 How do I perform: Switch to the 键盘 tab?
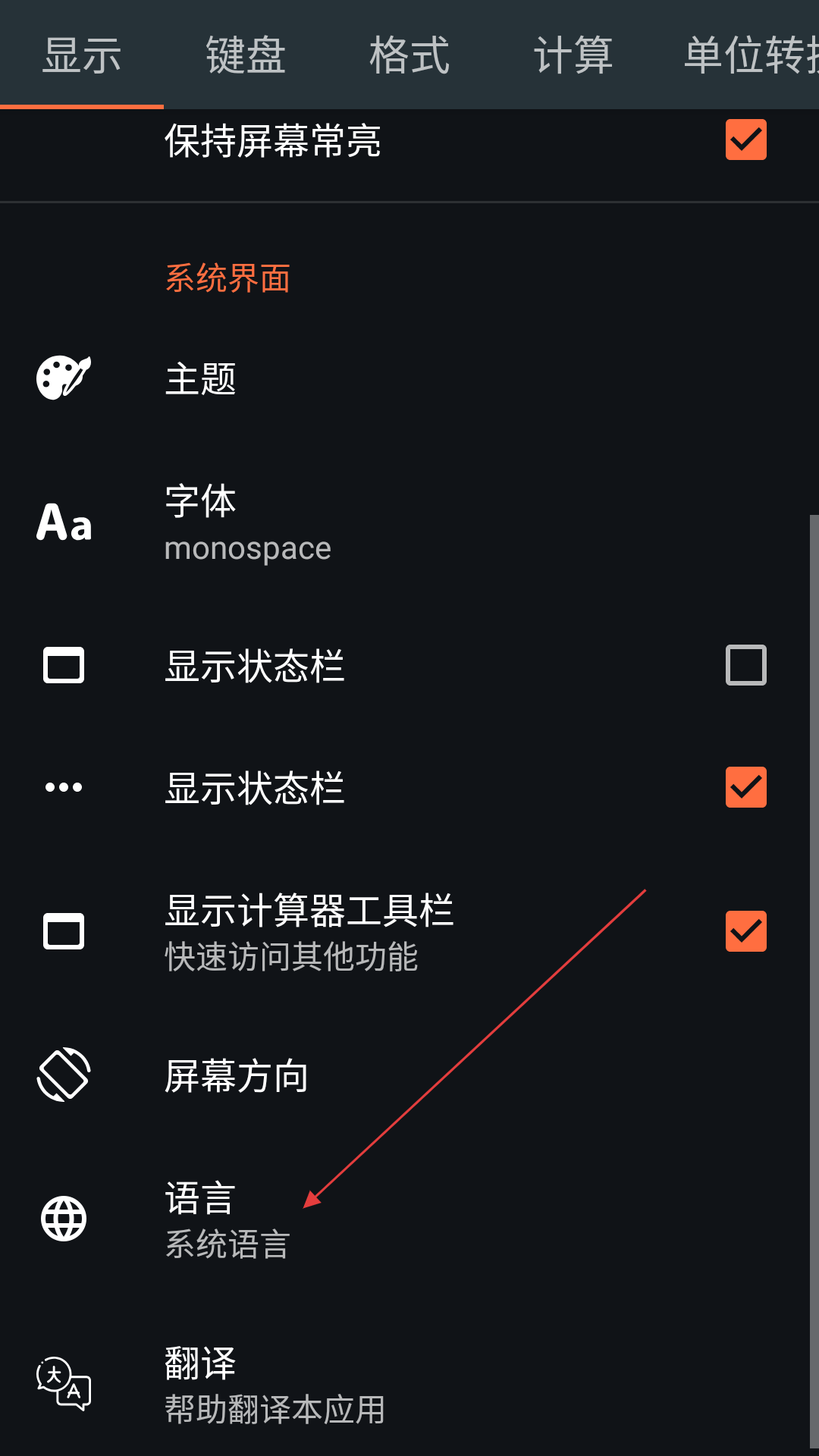[246, 55]
